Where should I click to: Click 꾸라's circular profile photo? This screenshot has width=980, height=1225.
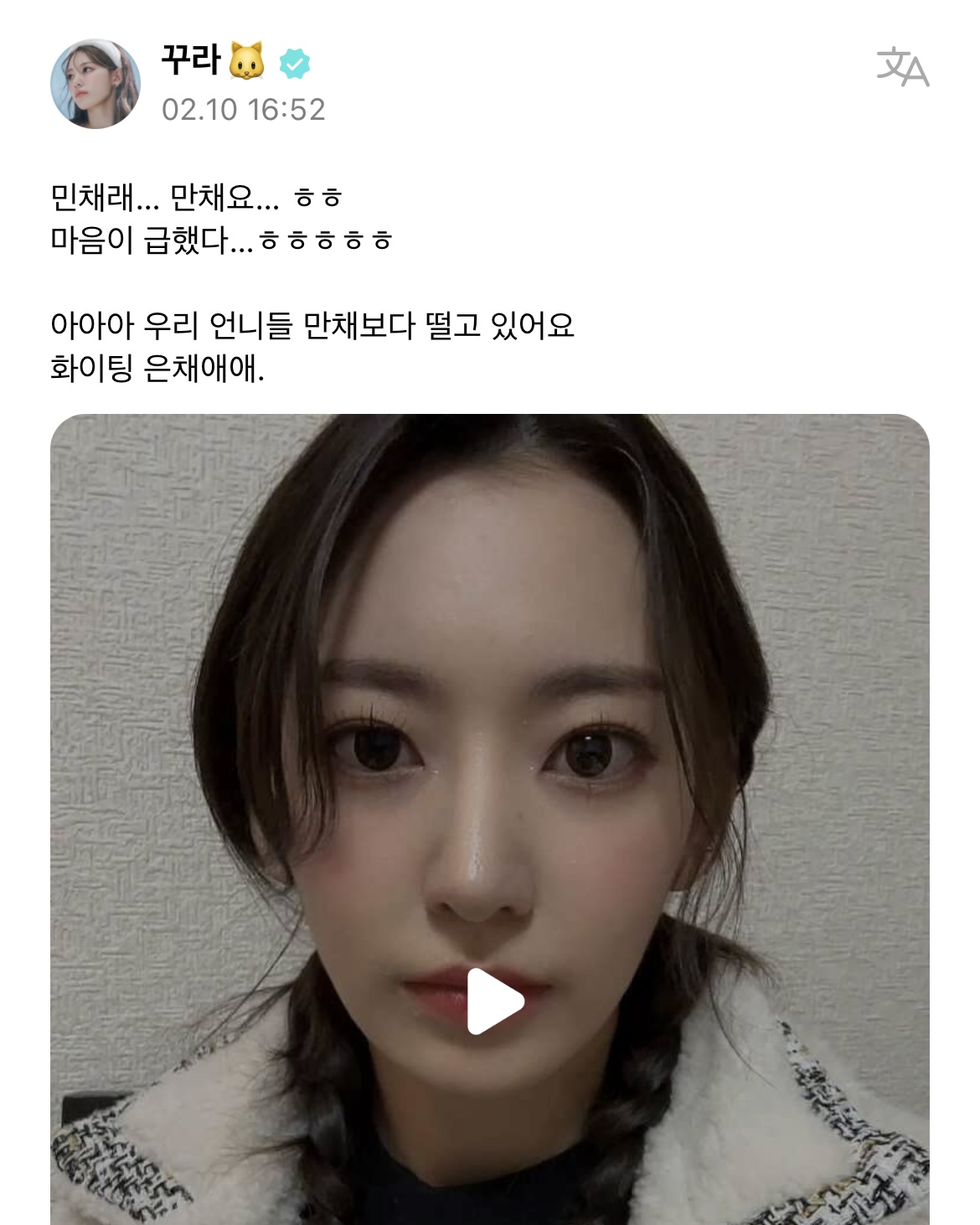point(95,84)
